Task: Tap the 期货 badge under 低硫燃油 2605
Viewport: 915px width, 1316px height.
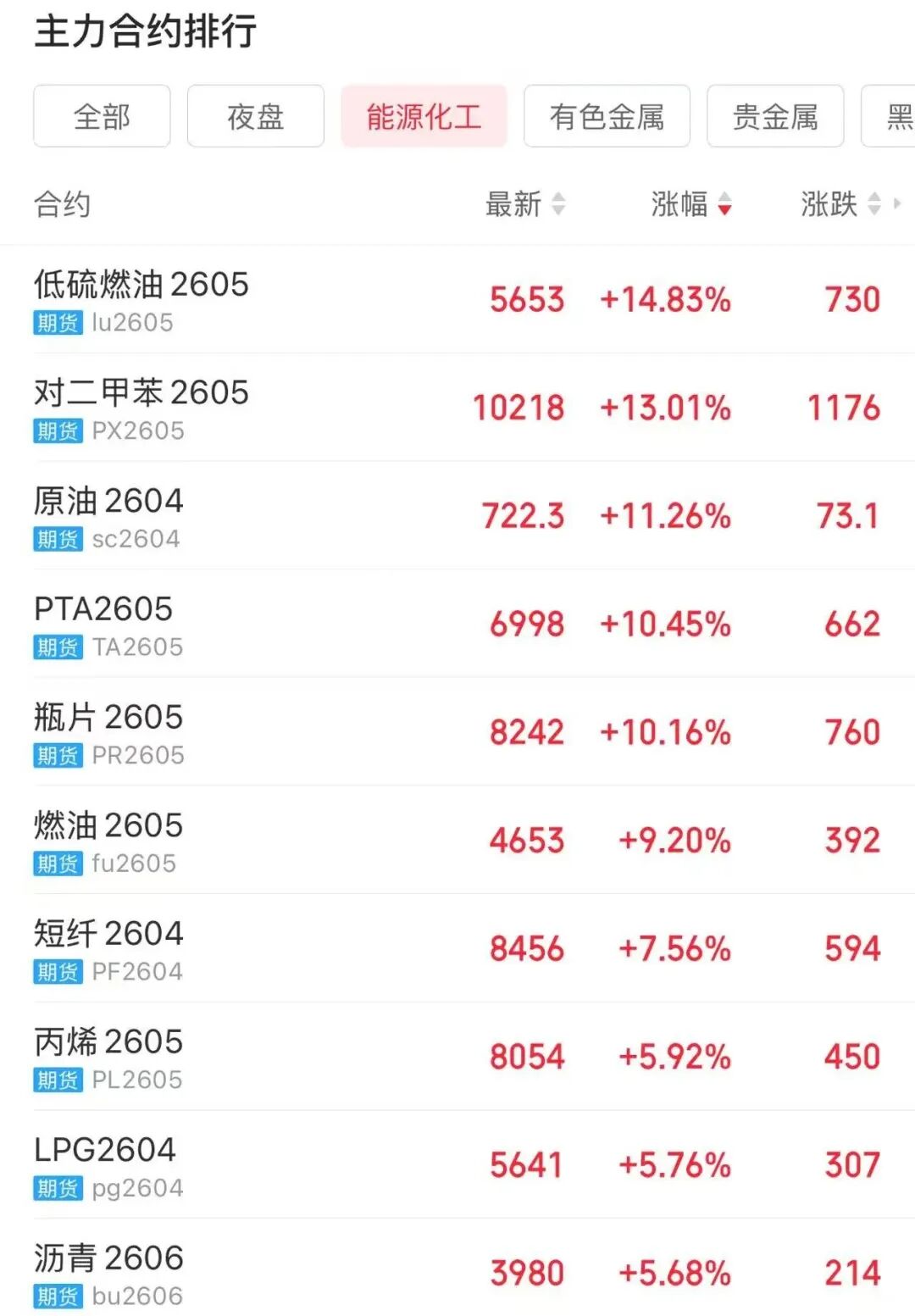Action: tap(56, 324)
